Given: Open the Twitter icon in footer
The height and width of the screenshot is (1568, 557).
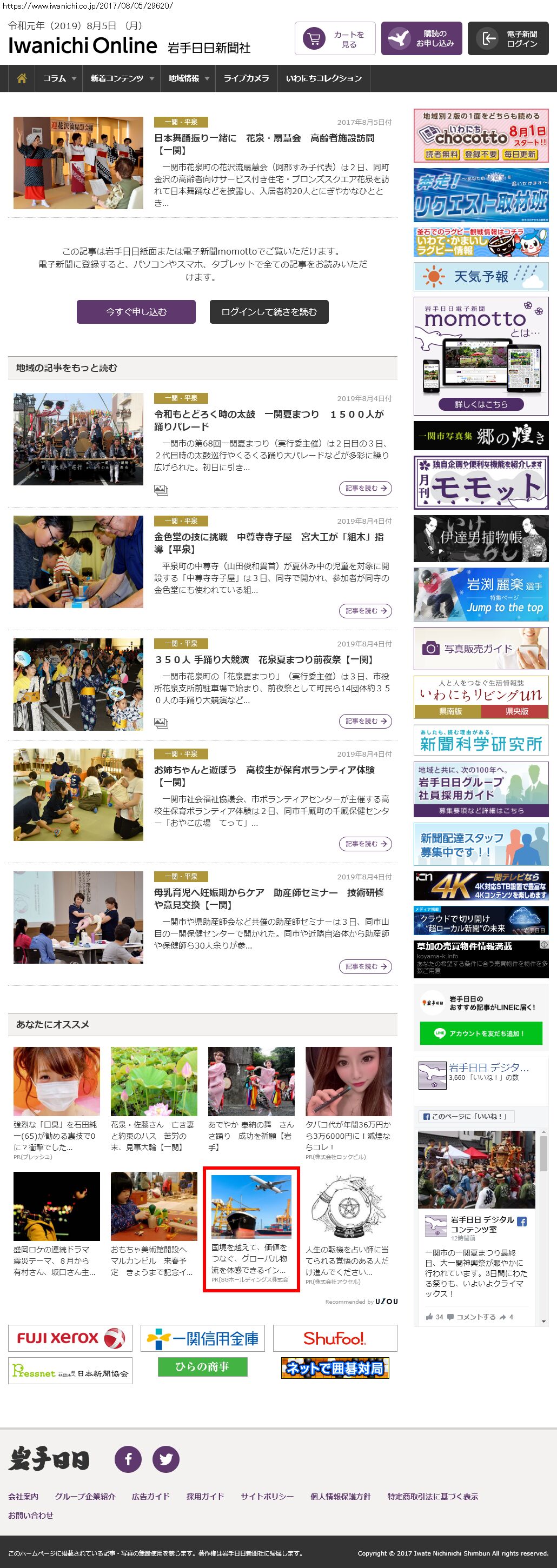Looking at the screenshot, I should tap(165, 1459).
